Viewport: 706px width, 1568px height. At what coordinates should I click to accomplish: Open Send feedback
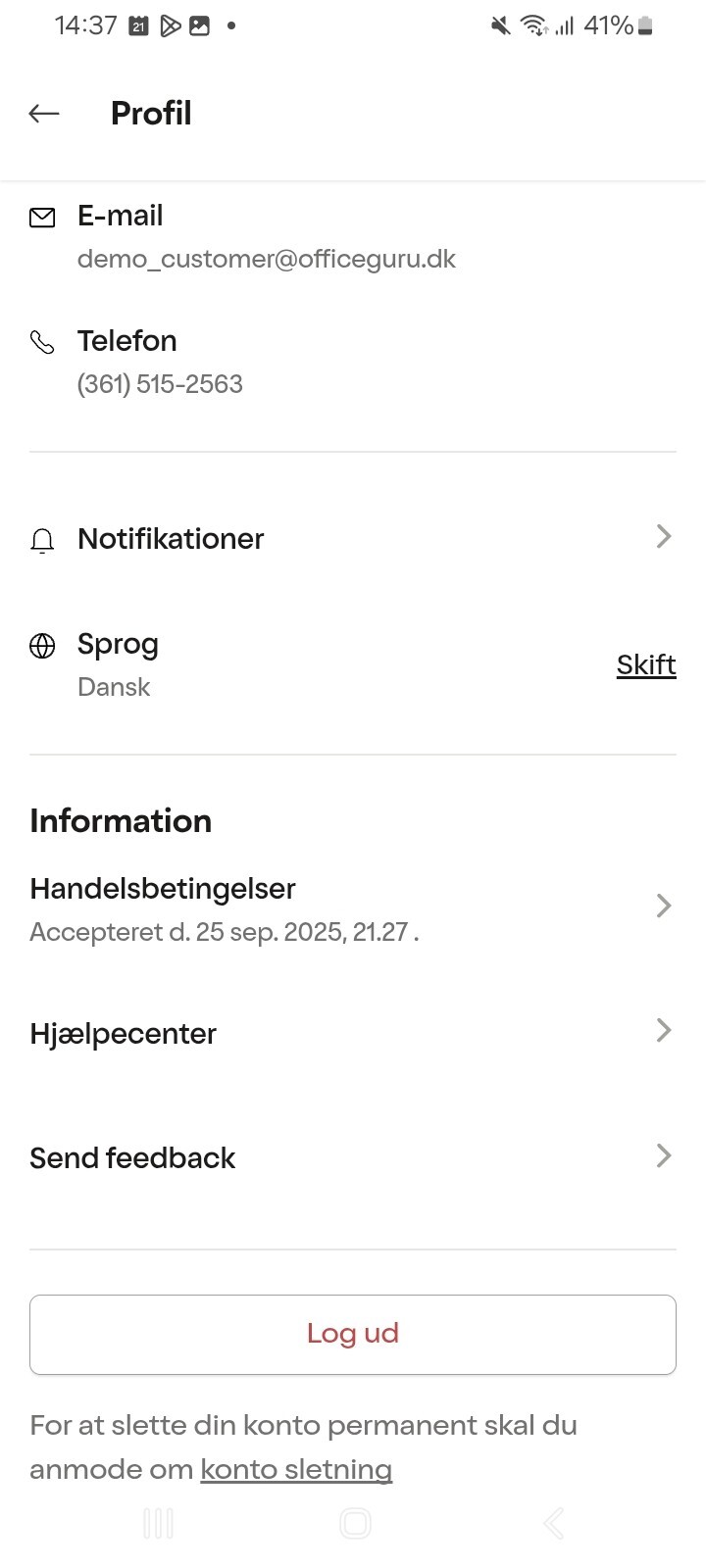[x=353, y=1157]
